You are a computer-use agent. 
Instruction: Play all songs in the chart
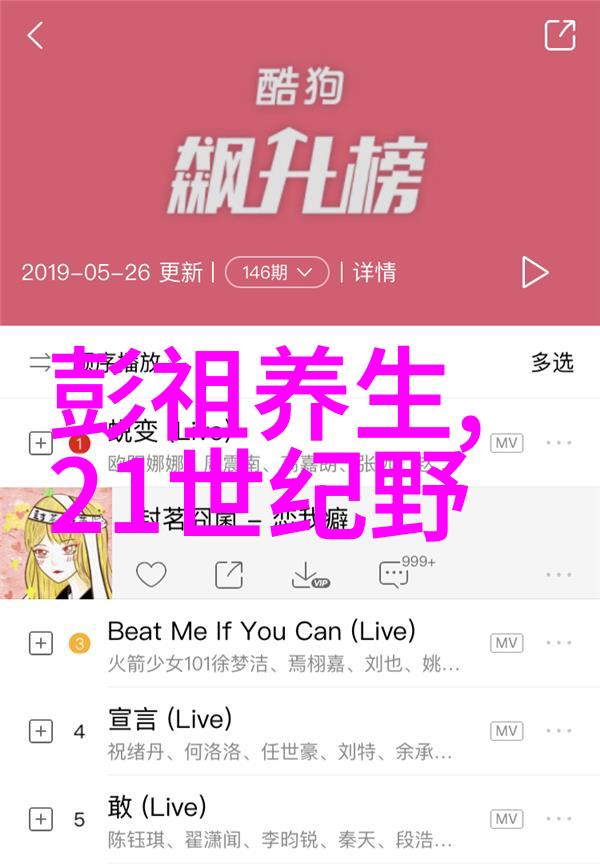pos(535,272)
